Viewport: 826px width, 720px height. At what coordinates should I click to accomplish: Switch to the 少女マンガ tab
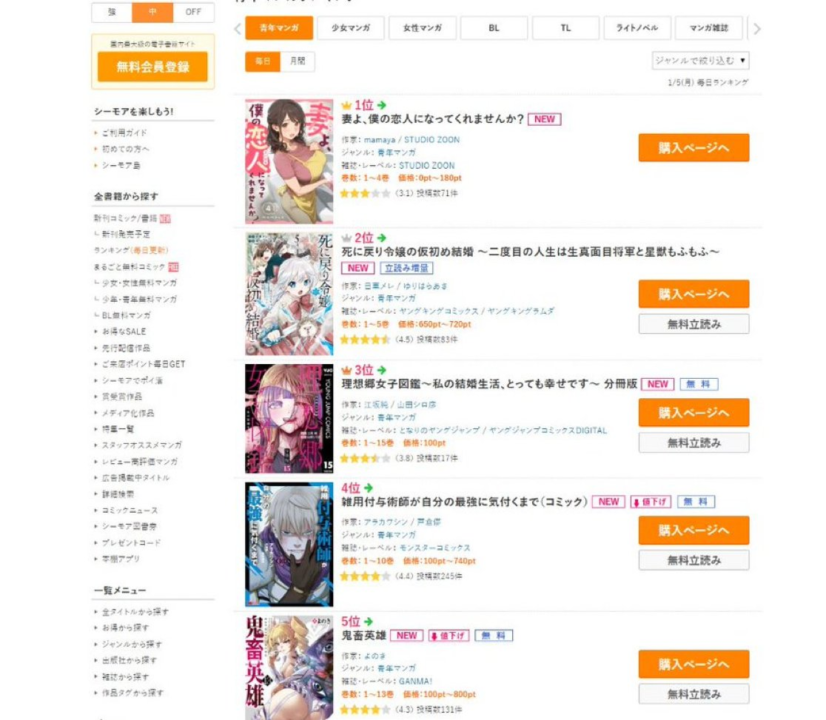point(349,28)
